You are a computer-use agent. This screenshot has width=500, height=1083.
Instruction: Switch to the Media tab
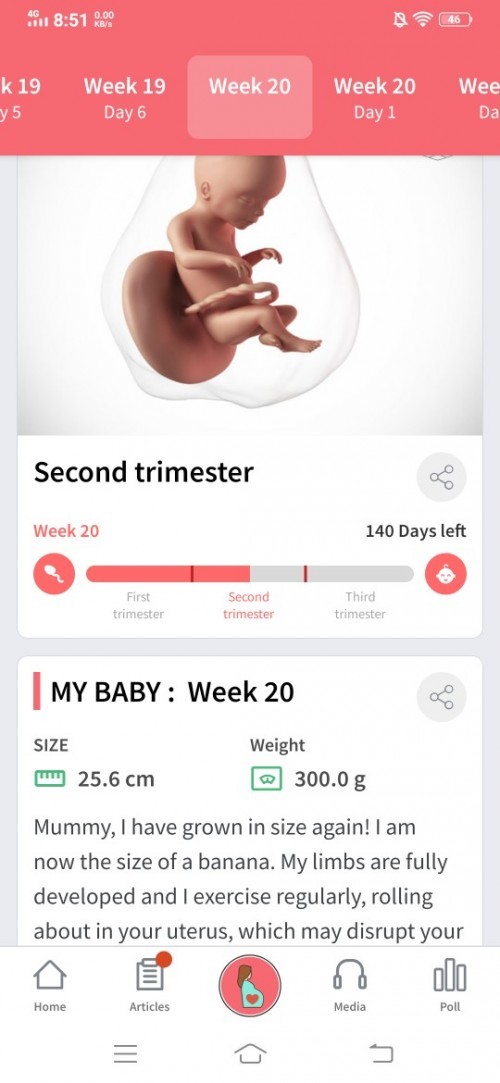coord(350,986)
